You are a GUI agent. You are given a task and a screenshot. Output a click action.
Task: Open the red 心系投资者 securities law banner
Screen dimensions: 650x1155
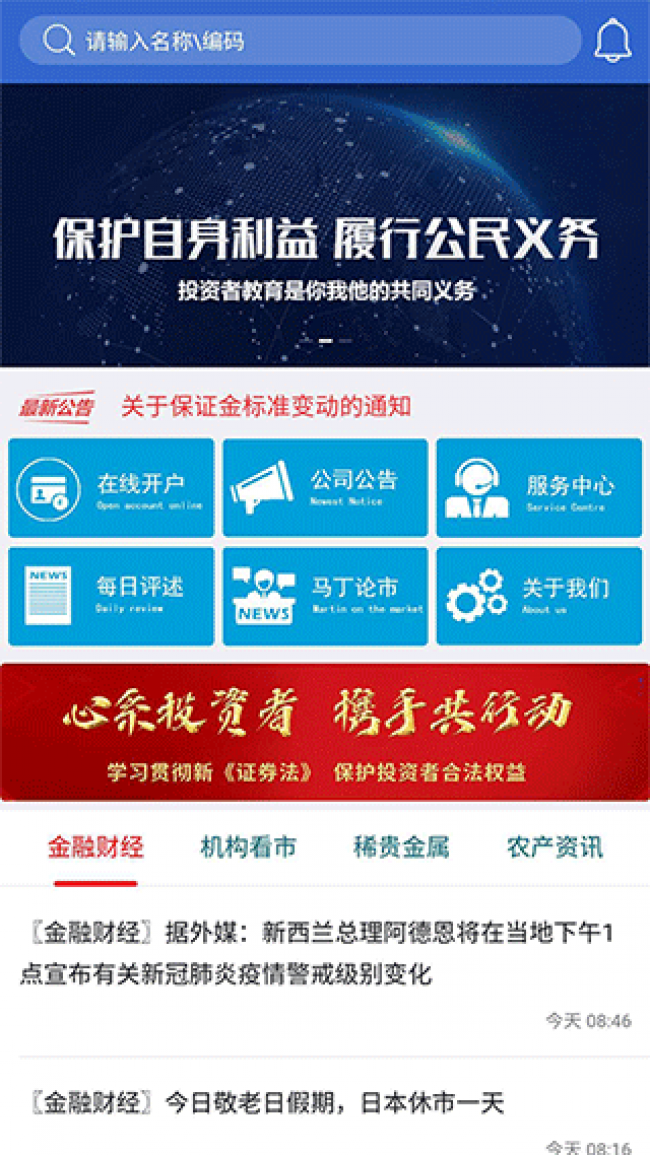[x=325, y=732]
